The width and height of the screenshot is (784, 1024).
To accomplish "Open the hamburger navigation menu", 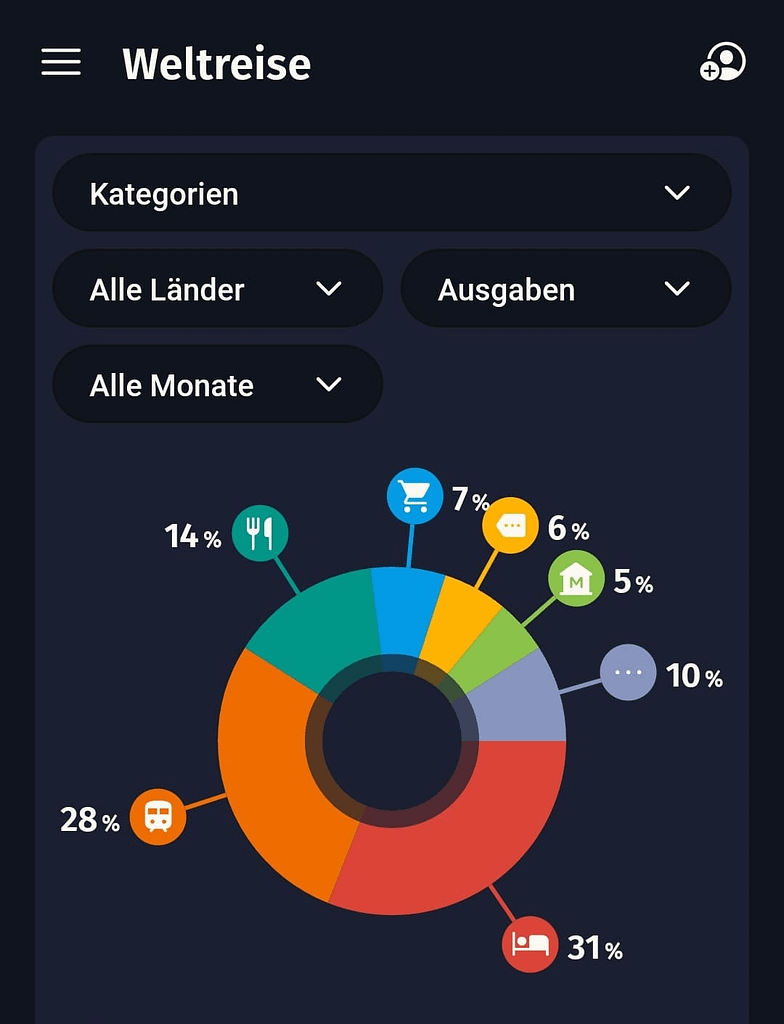I will (61, 62).
